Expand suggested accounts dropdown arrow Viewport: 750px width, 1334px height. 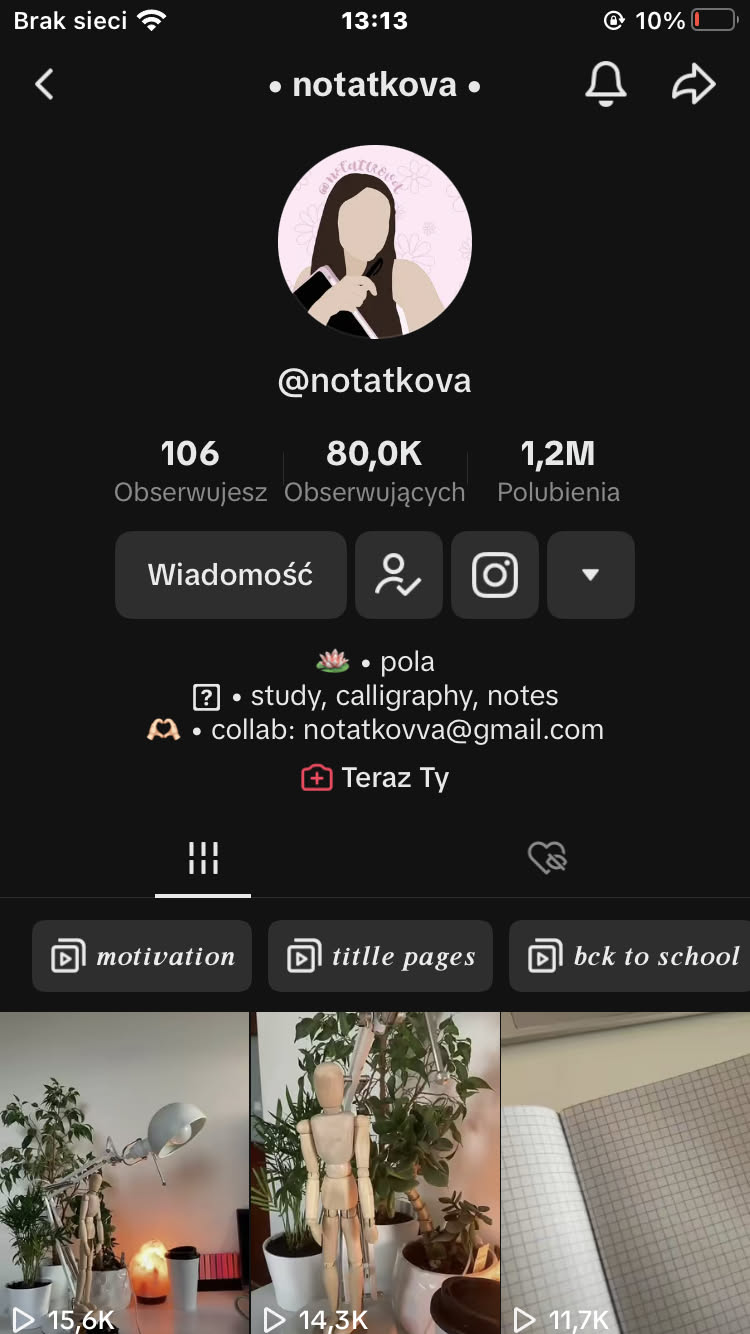(590, 575)
